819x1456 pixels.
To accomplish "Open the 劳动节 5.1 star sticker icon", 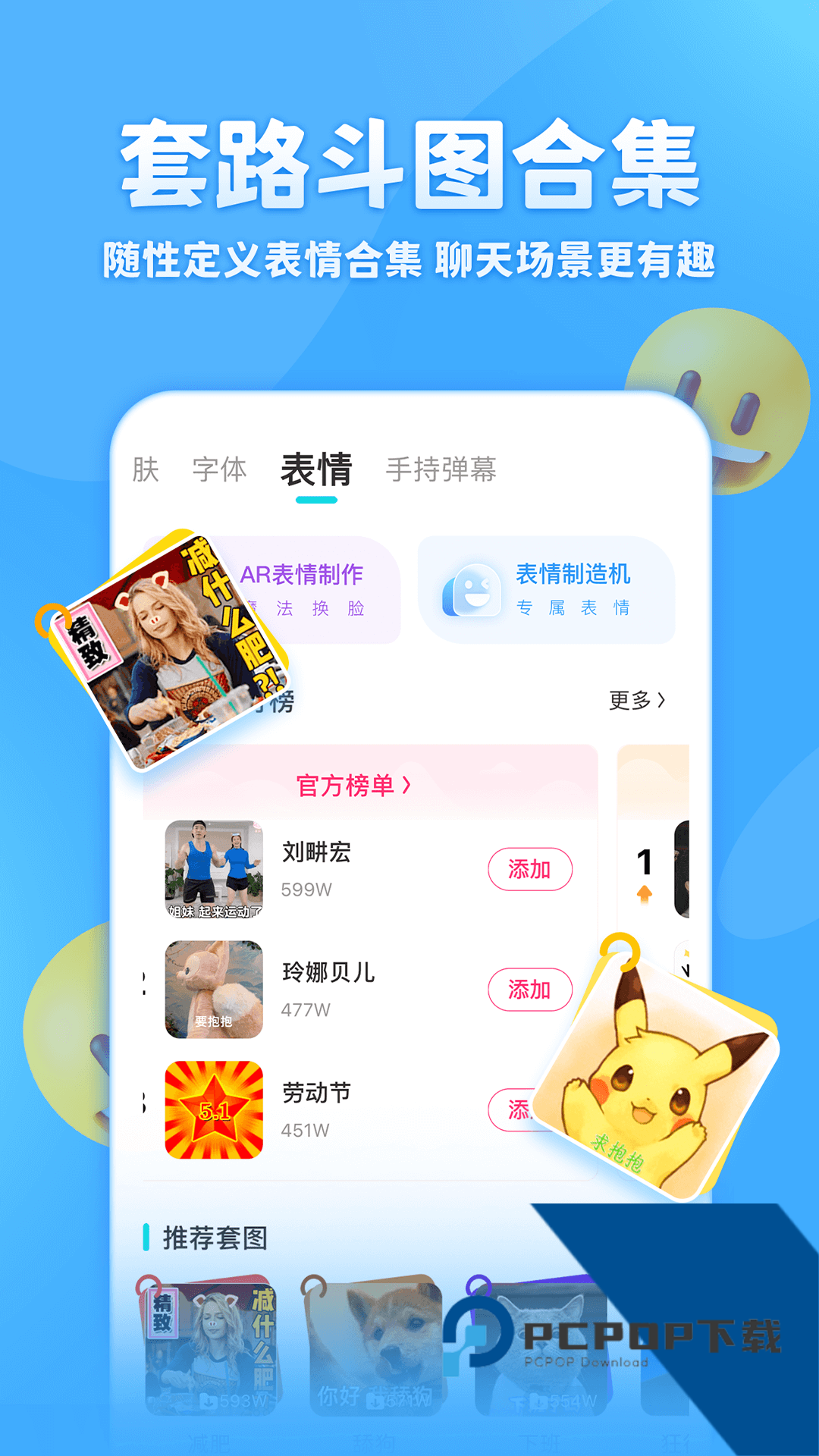I will (213, 1109).
